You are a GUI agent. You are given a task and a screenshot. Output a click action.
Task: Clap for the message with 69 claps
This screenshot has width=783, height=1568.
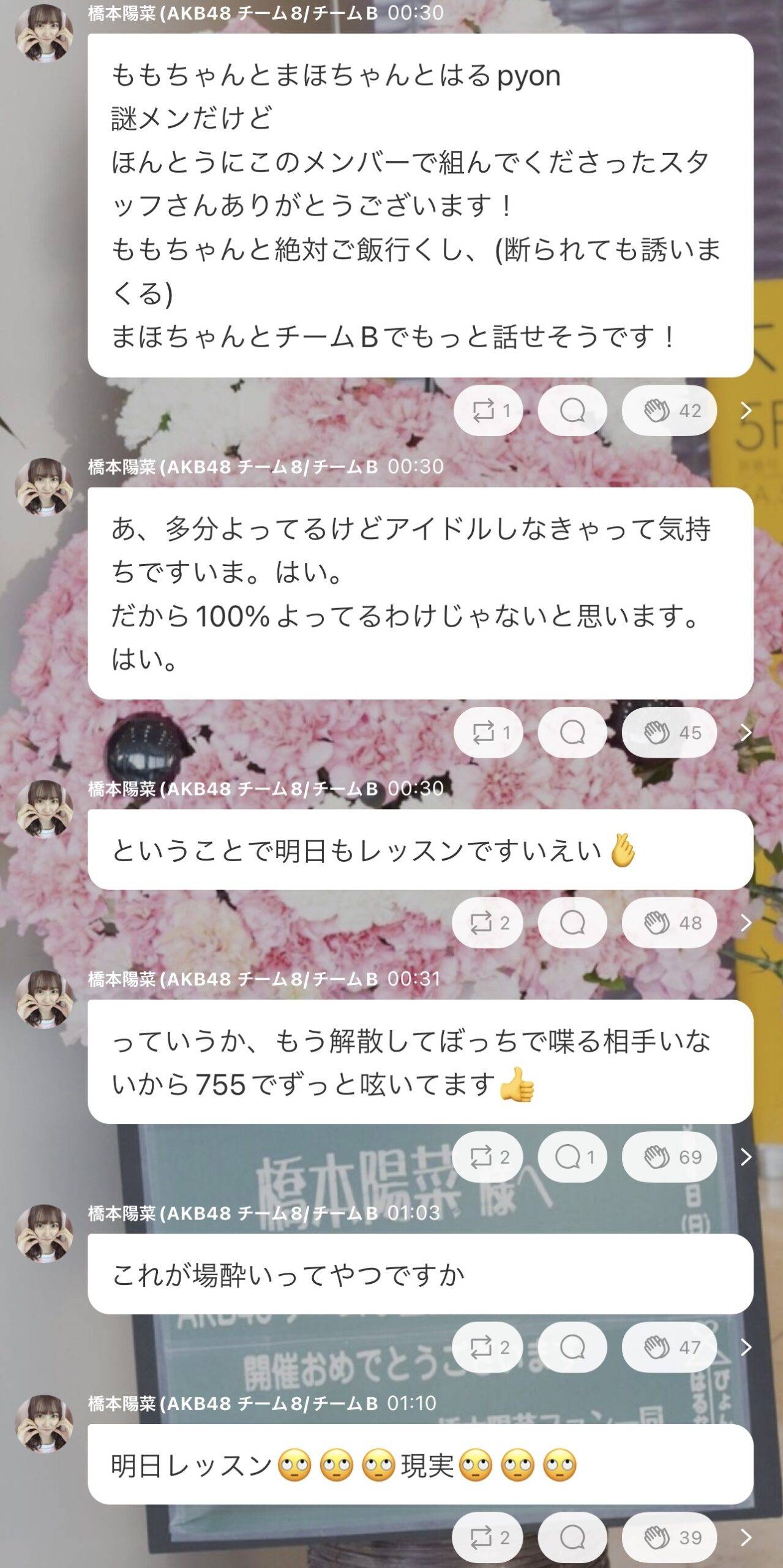(x=669, y=1157)
